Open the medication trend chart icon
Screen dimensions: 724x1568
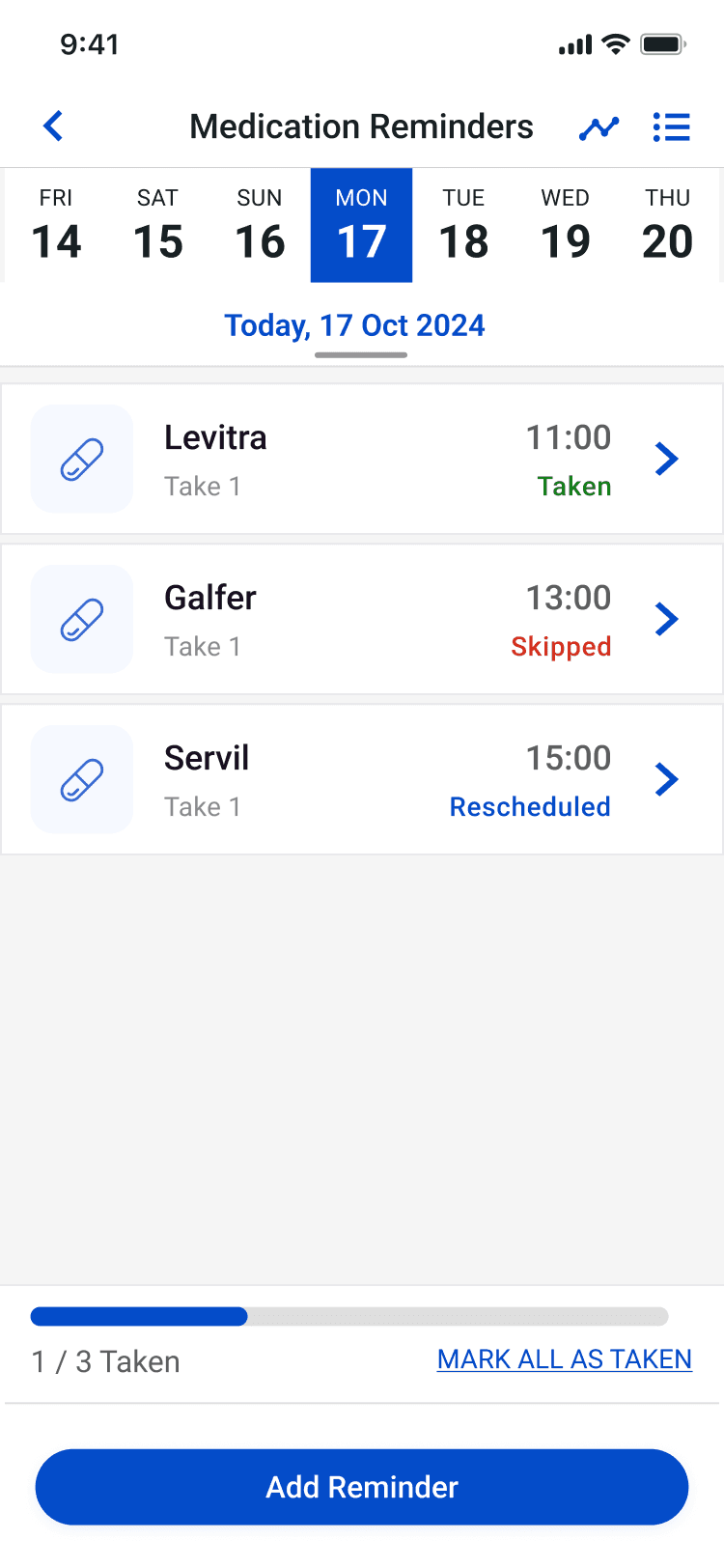(x=599, y=127)
